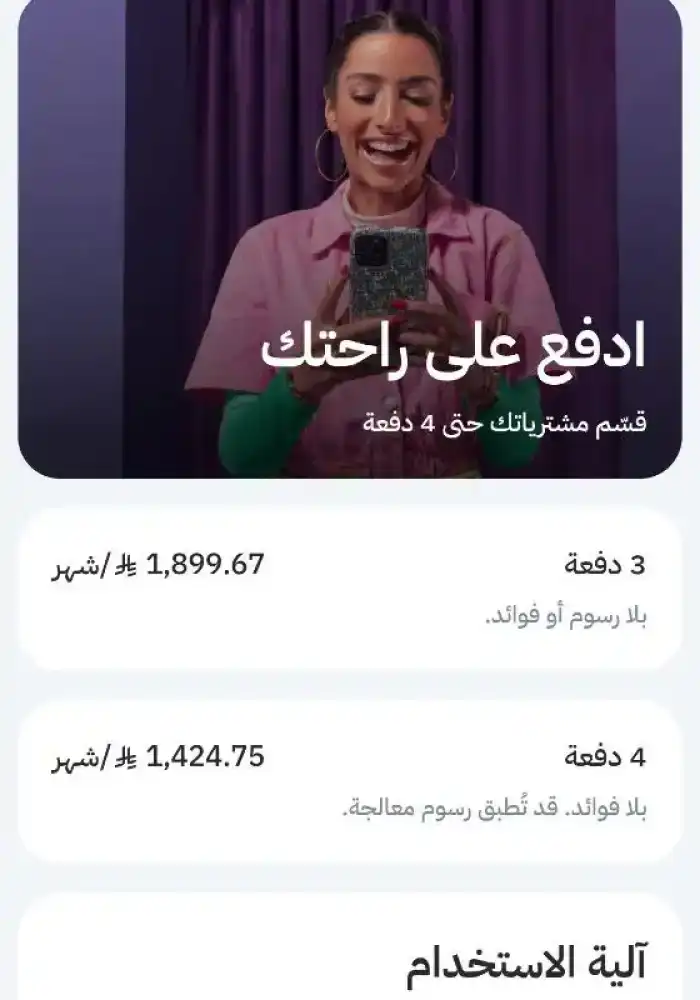Choose the 4 دفعة installment plan

coord(350,781)
